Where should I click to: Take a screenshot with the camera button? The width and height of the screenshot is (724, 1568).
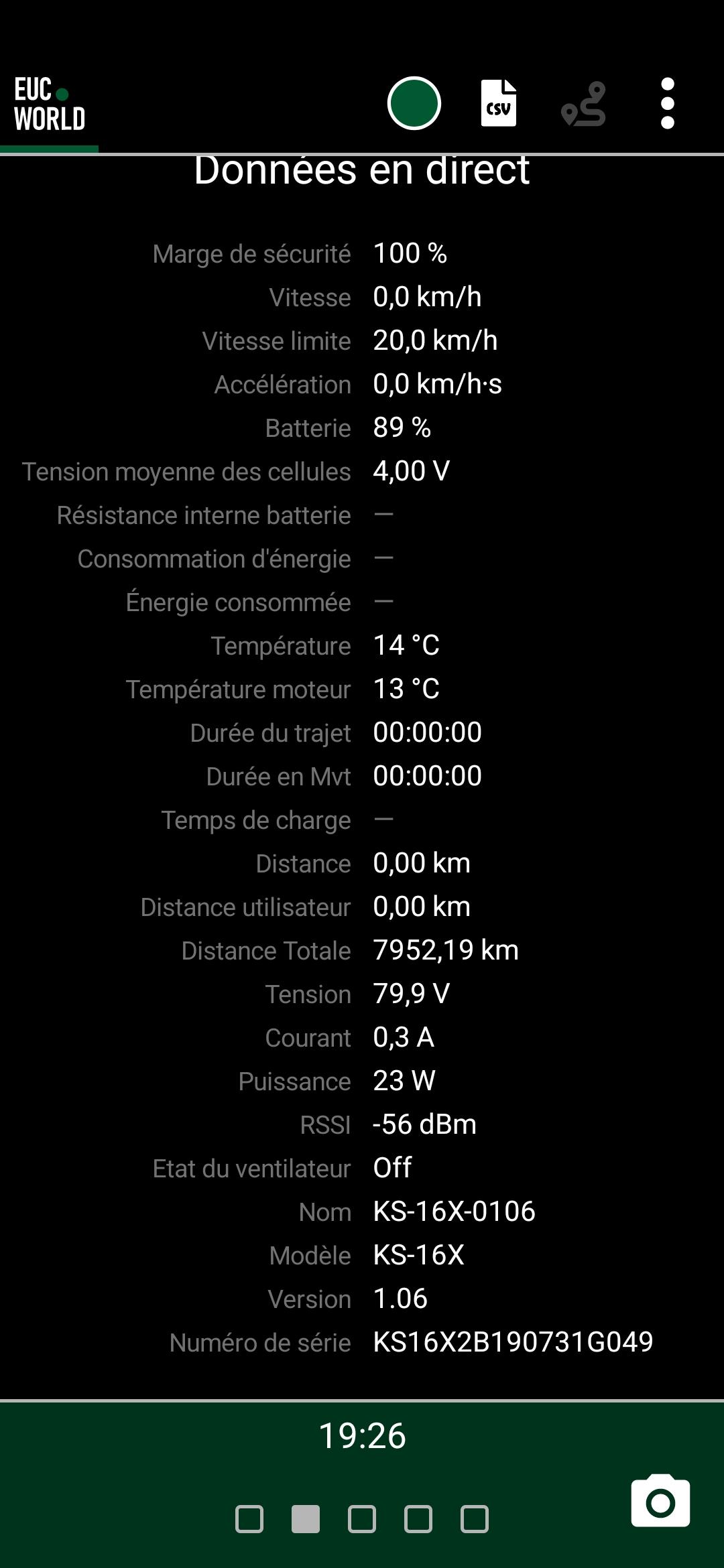click(x=660, y=1500)
